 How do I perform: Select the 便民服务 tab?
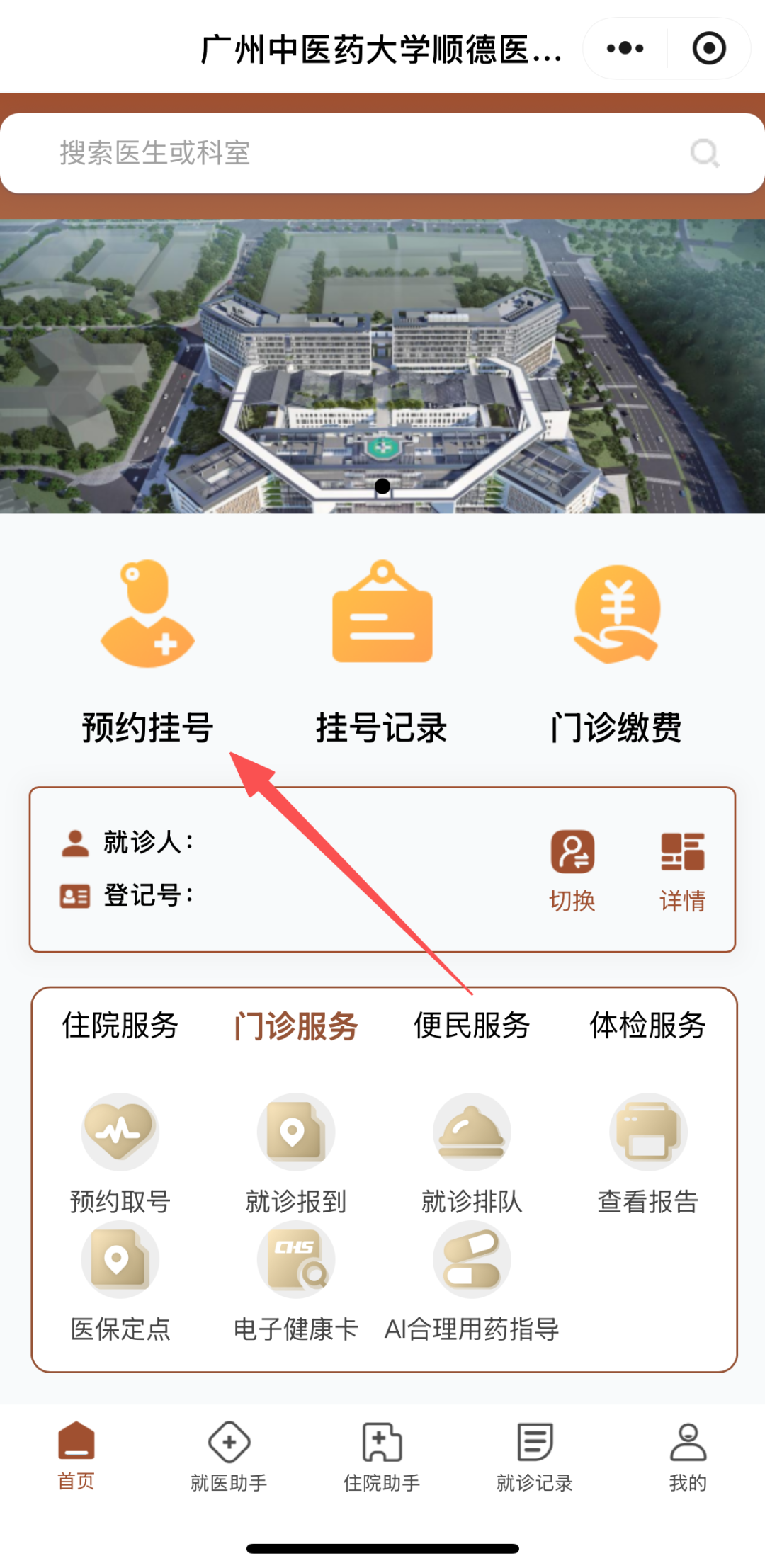[x=472, y=1026]
